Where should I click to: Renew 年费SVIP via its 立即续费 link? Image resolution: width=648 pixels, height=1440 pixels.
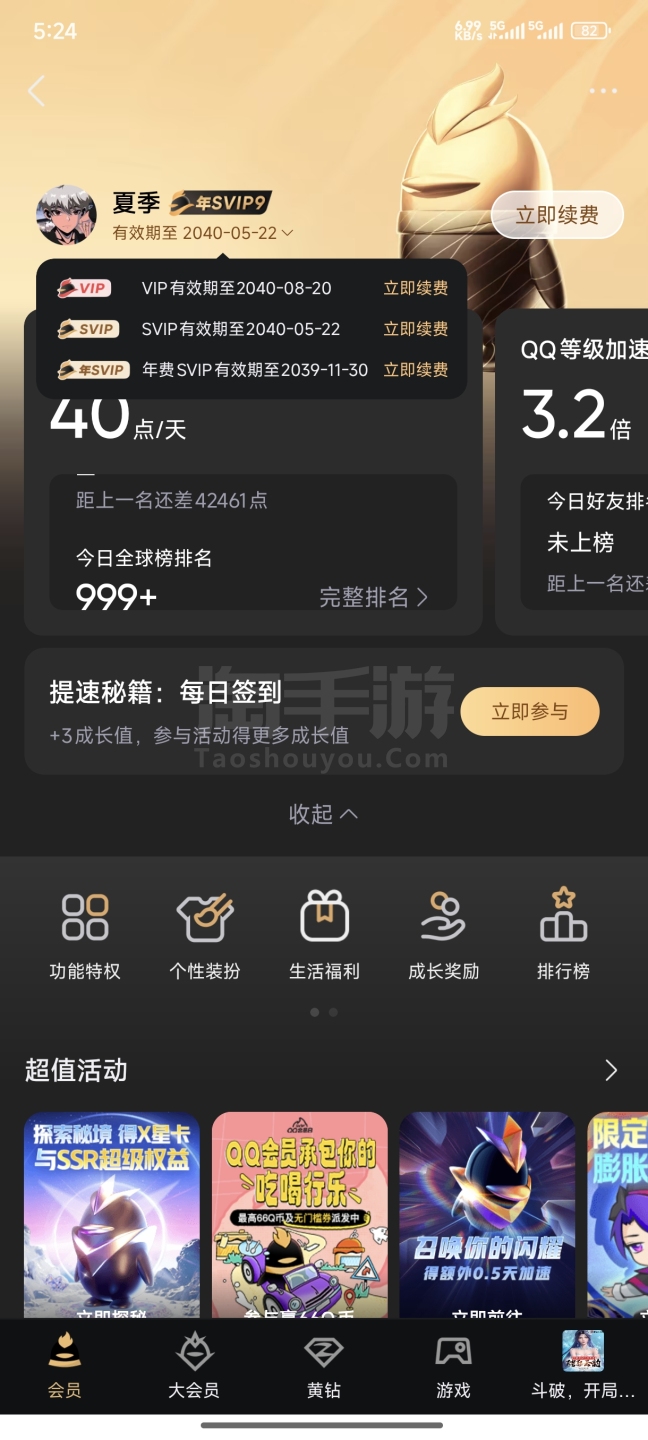click(x=415, y=370)
